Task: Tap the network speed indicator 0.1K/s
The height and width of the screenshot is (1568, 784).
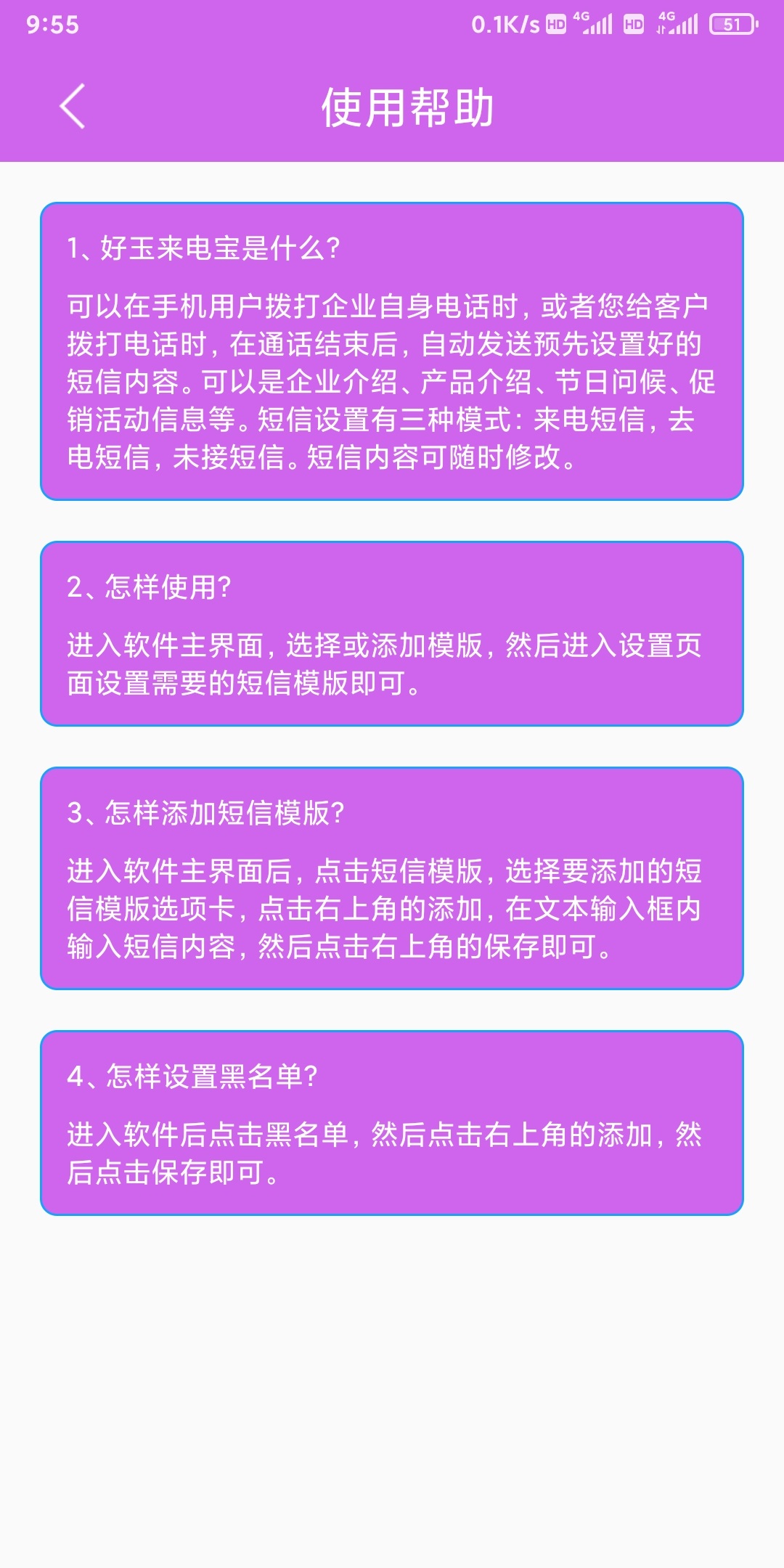Action: click(x=506, y=24)
